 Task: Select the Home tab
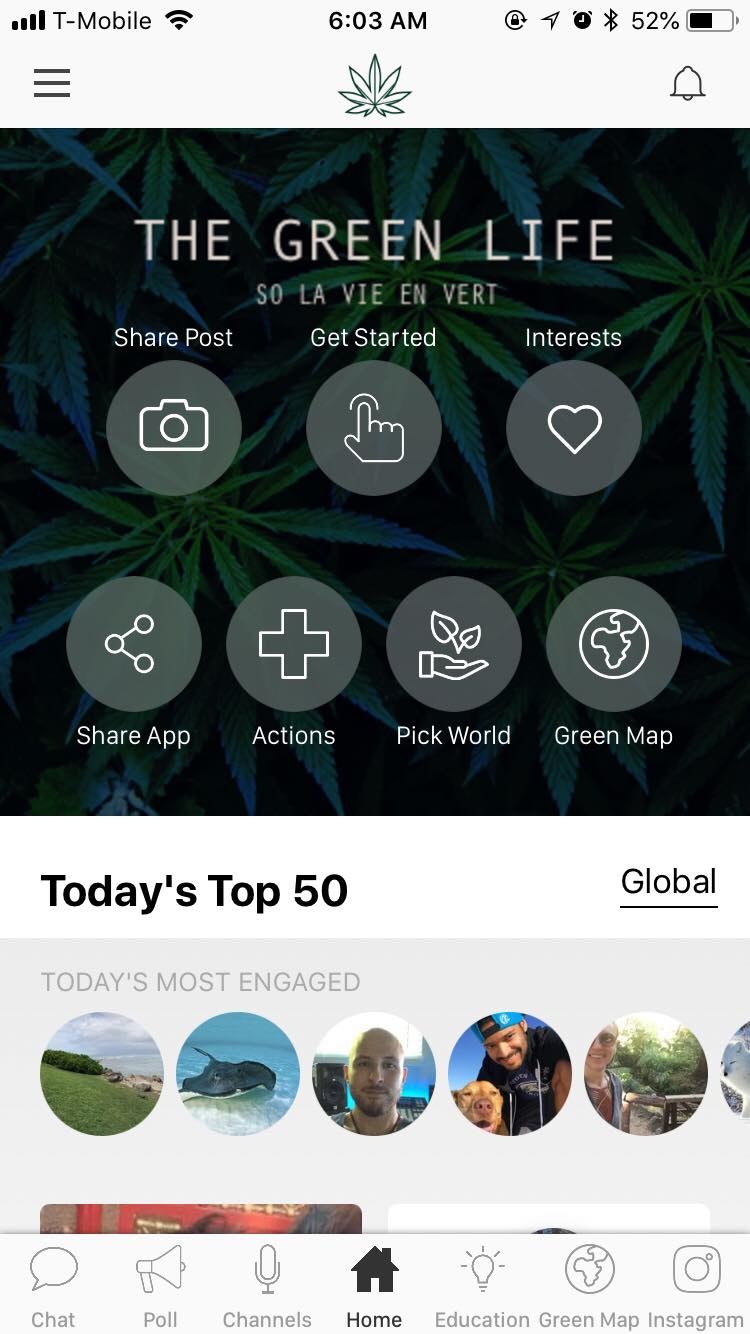374,1271
